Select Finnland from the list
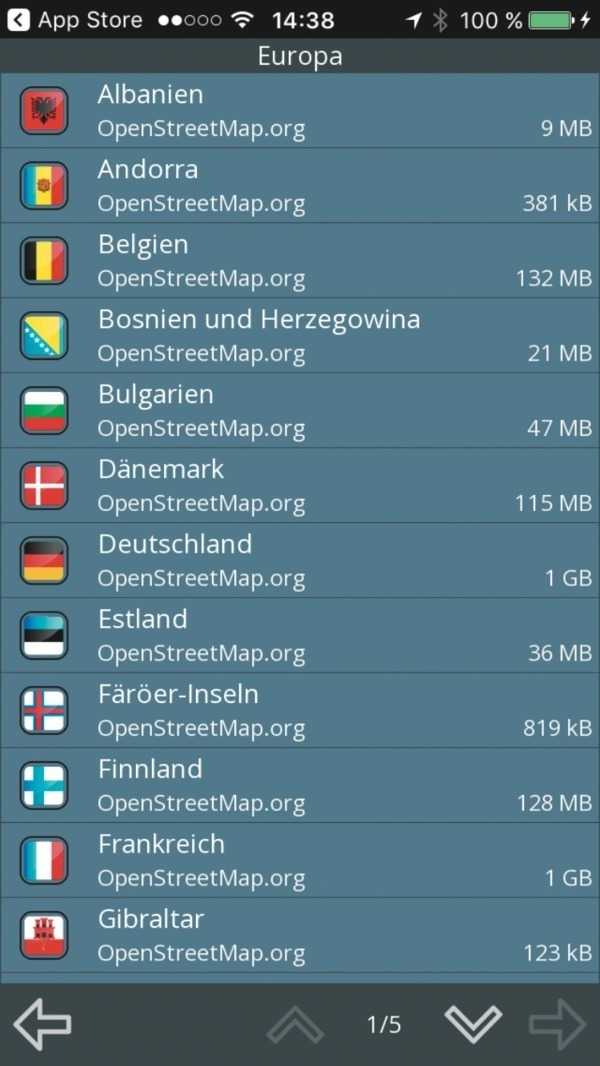 300,786
